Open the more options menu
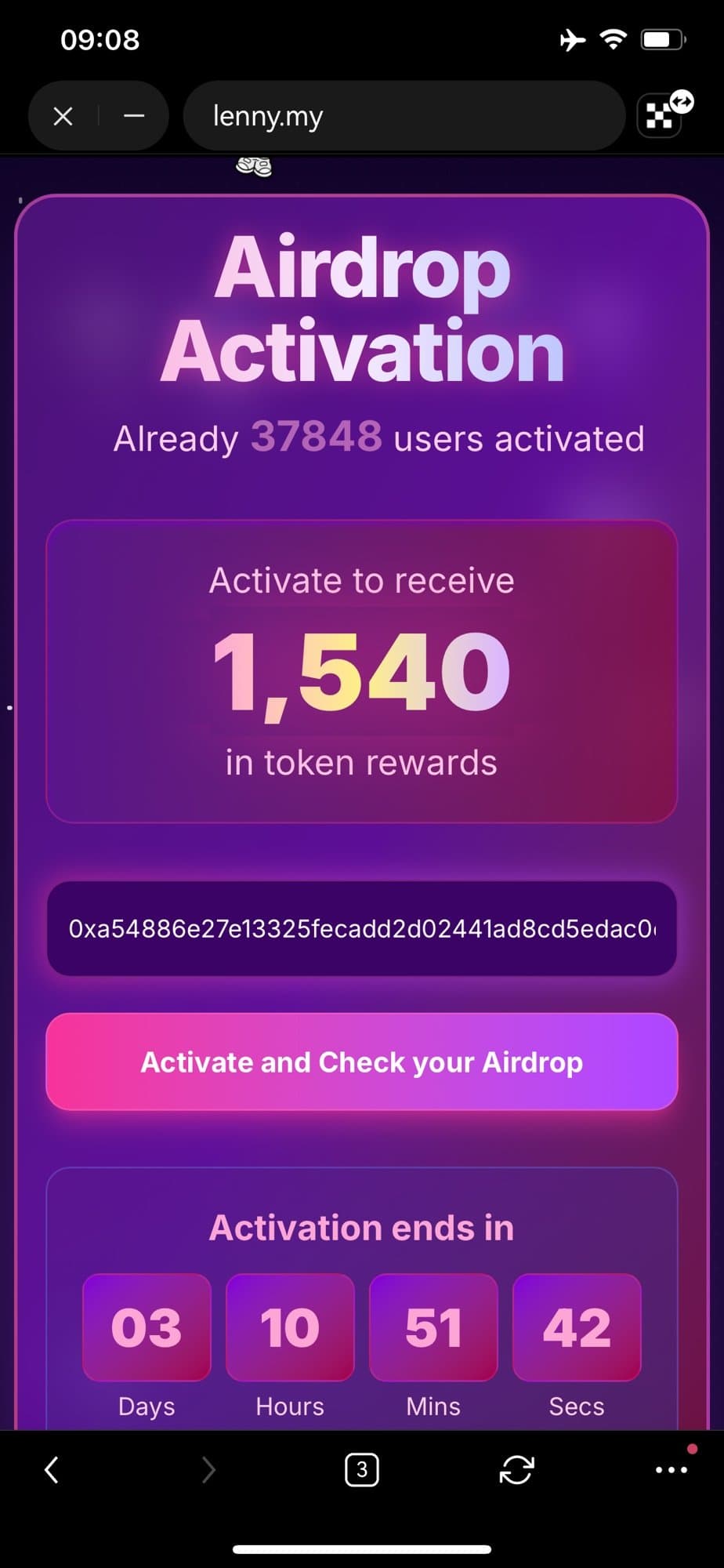Viewport: 724px width, 1568px height. pyautogui.click(x=671, y=1470)
